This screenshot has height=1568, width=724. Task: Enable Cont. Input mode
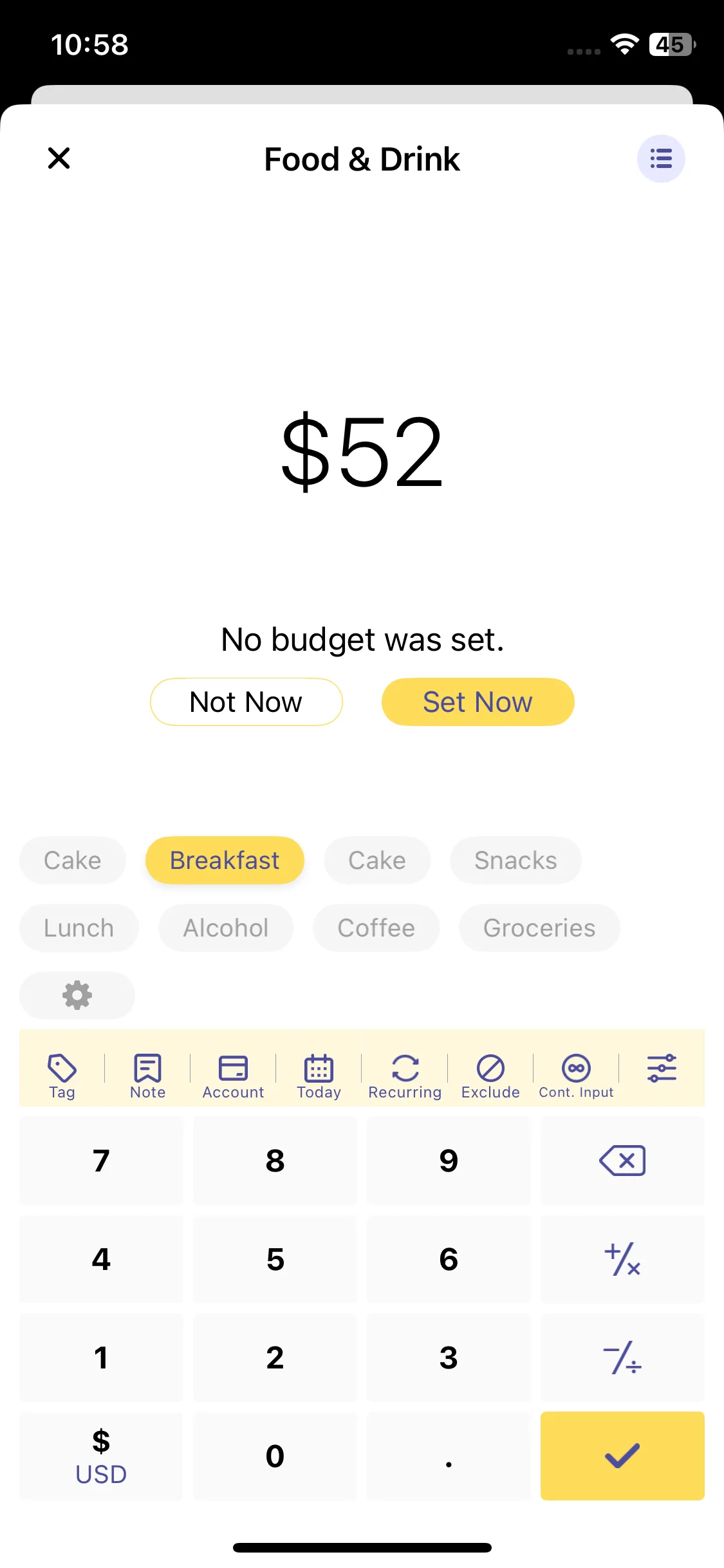coord(576,1076)
